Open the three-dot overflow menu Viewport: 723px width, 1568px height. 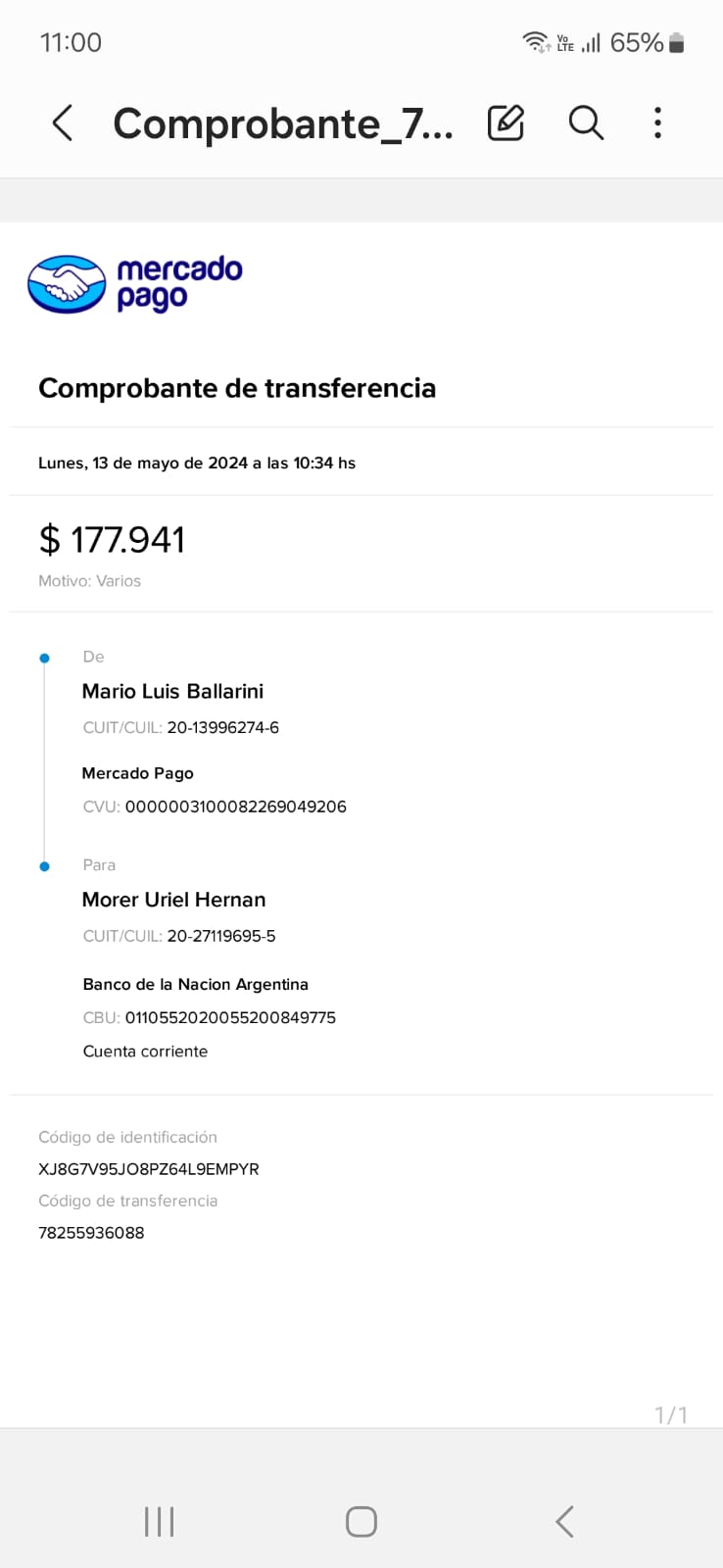[657, 123]
